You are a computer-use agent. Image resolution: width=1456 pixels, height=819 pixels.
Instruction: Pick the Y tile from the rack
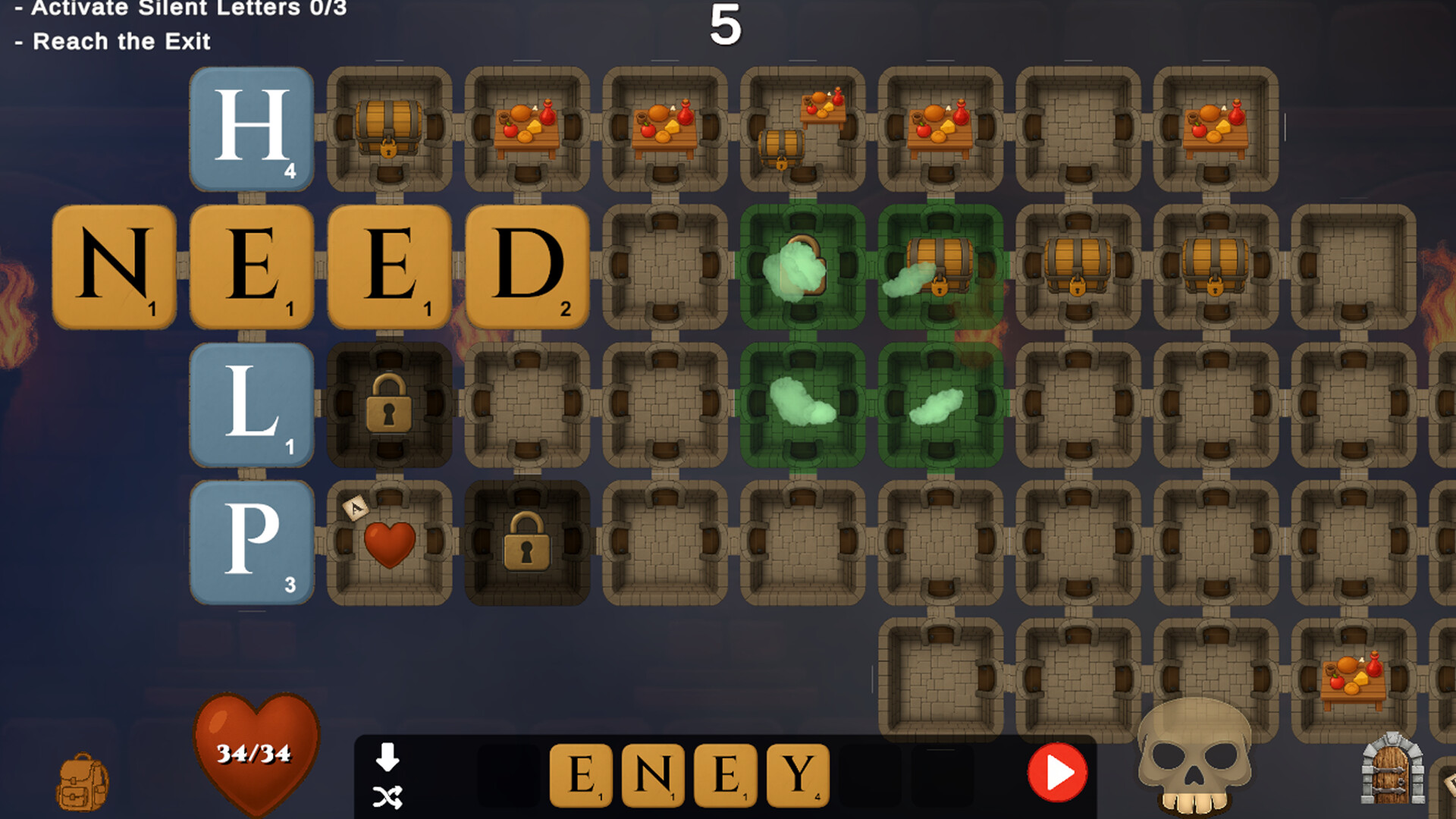pyautogui.click(x=798, y=775)
